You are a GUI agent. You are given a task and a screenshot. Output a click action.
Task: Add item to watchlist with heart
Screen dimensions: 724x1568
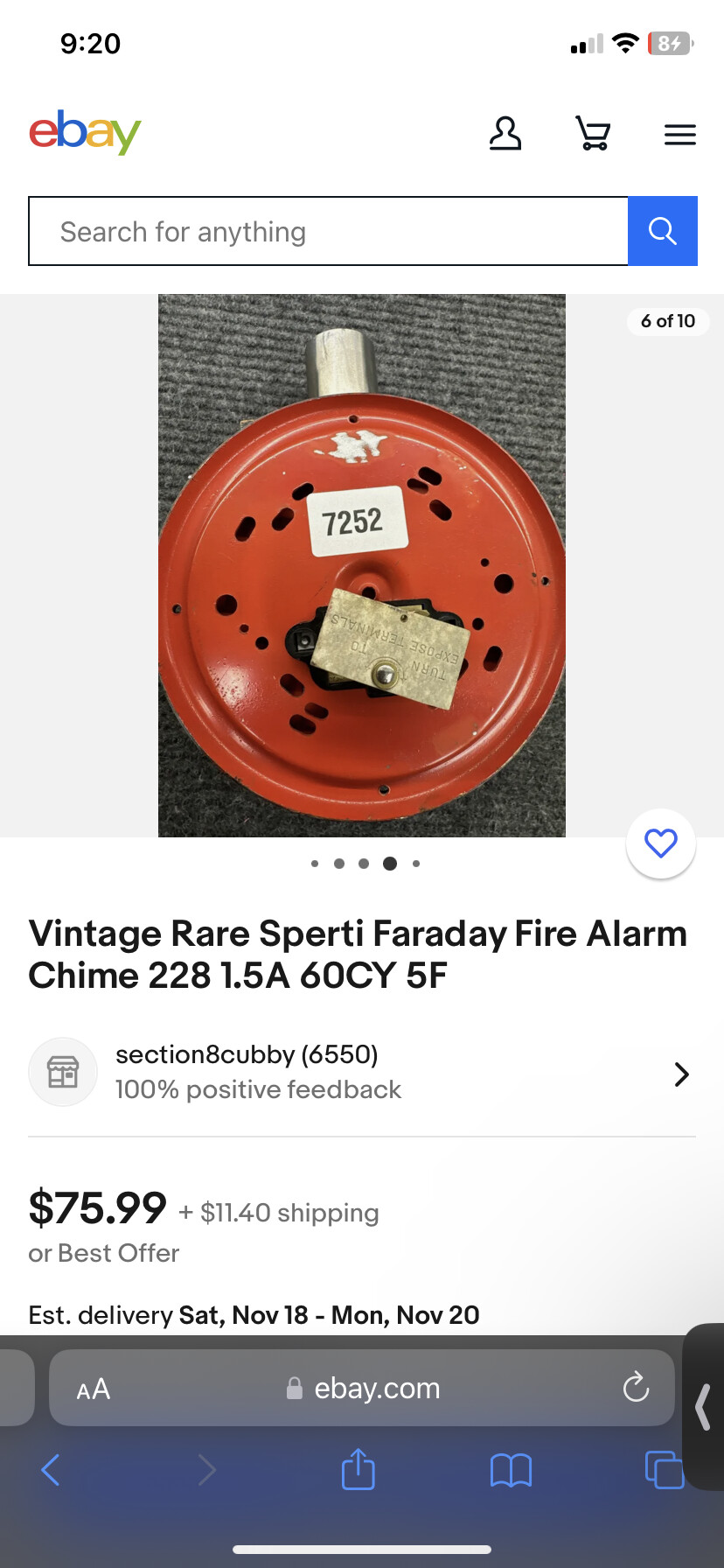[660, 843]
